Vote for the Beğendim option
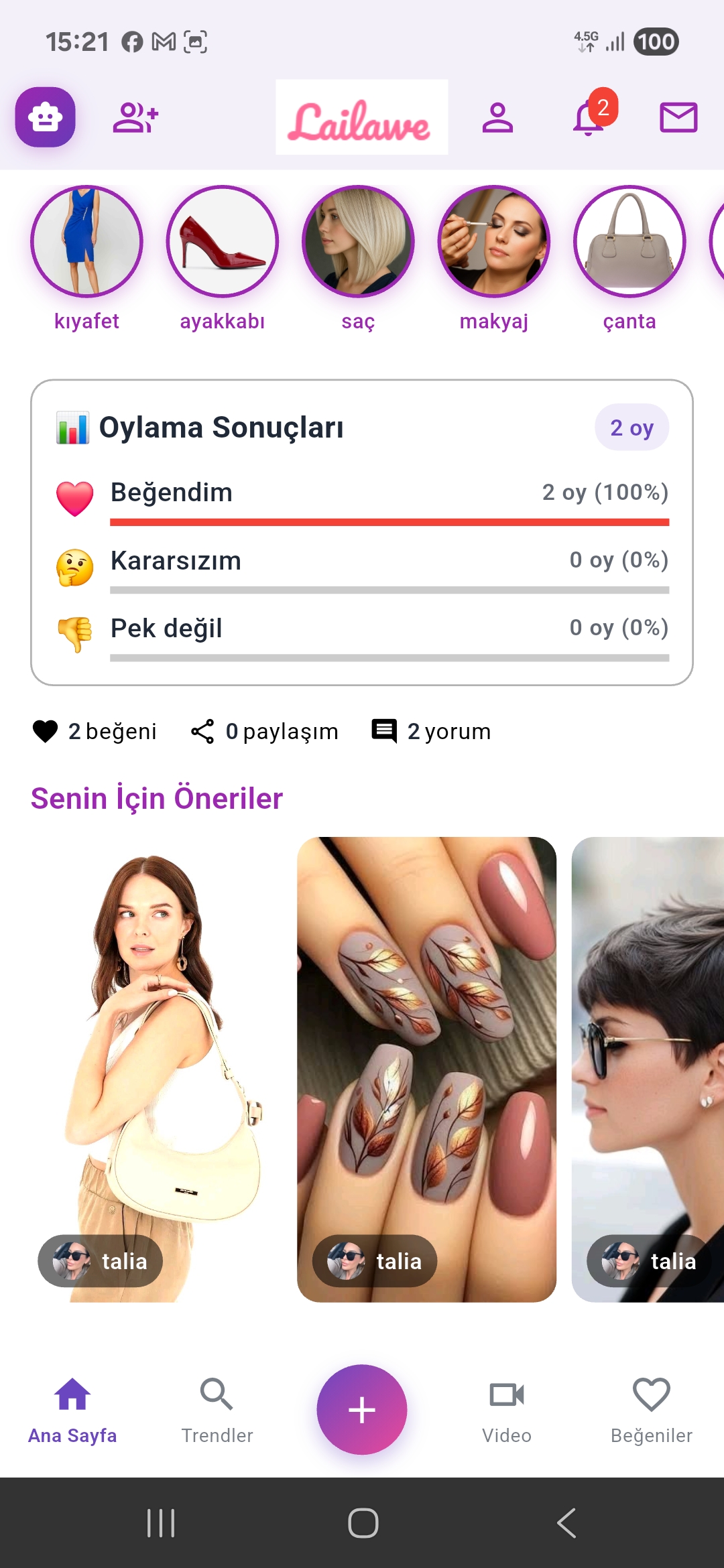This screenshot has width=724, height=1568. [171, 492]
